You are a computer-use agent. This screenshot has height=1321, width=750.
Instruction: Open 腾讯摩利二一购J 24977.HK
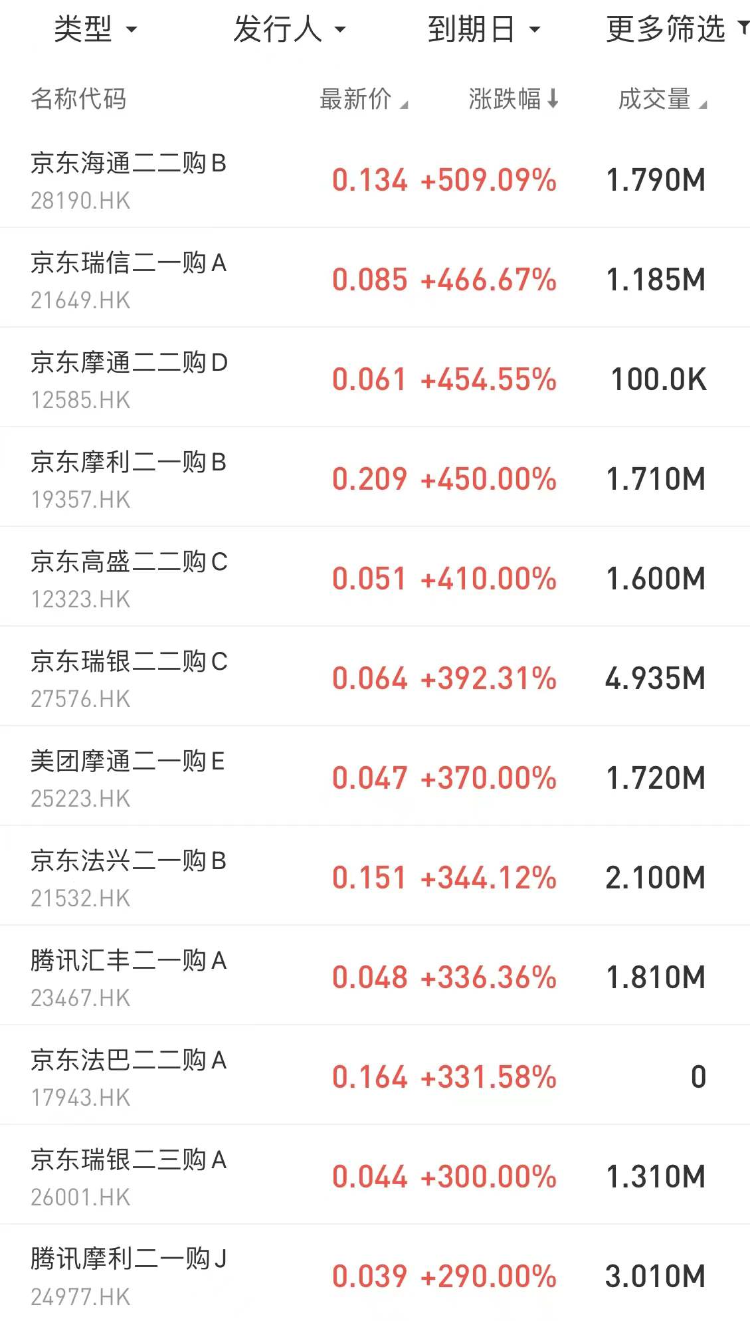tap(375, 1273)
